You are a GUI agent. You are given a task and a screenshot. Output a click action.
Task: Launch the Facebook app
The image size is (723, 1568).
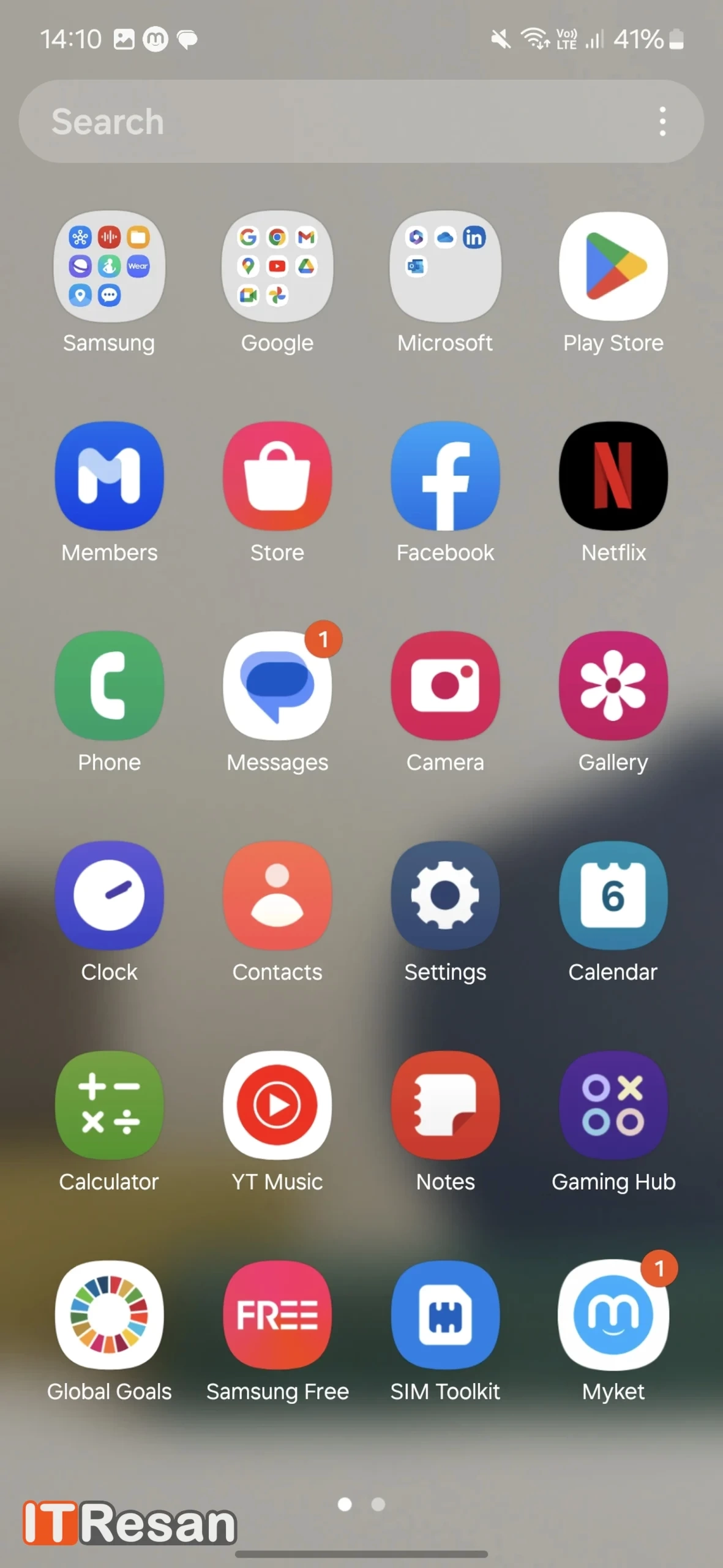tap(445, 475)
